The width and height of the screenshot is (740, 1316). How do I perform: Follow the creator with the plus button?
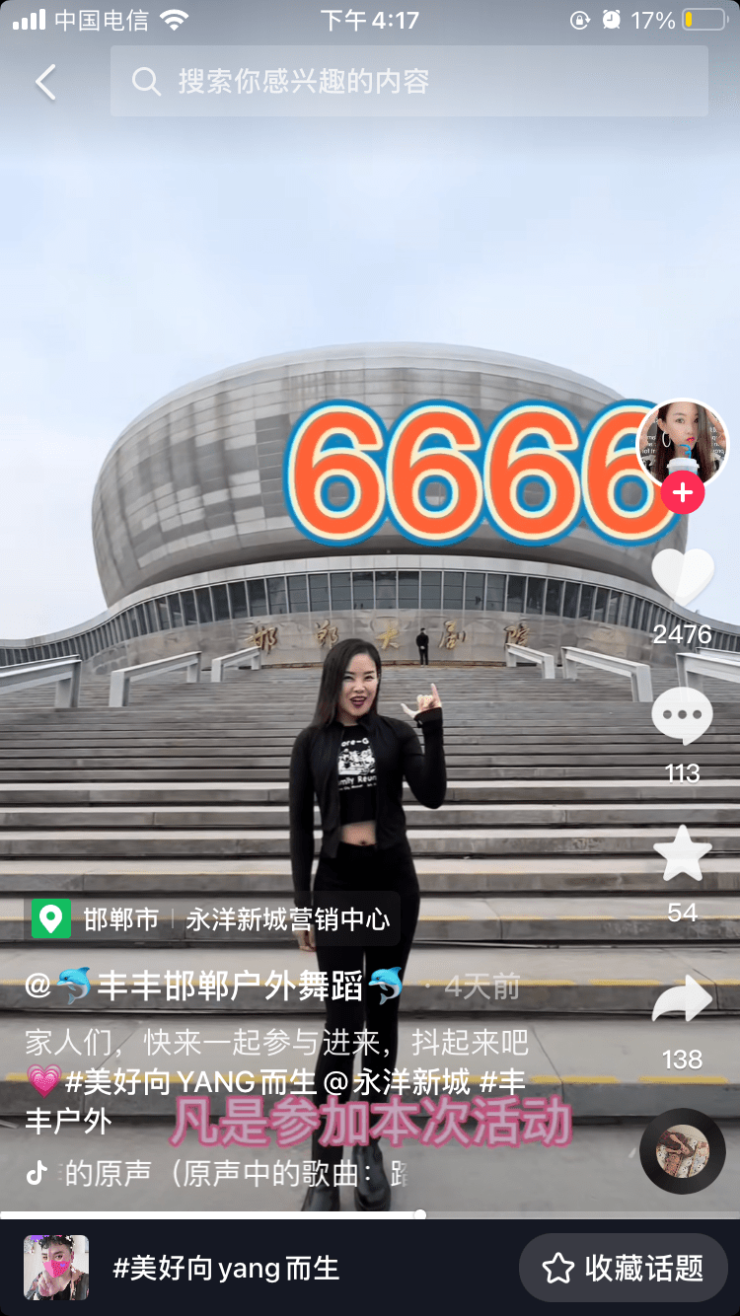click(682, 493)
